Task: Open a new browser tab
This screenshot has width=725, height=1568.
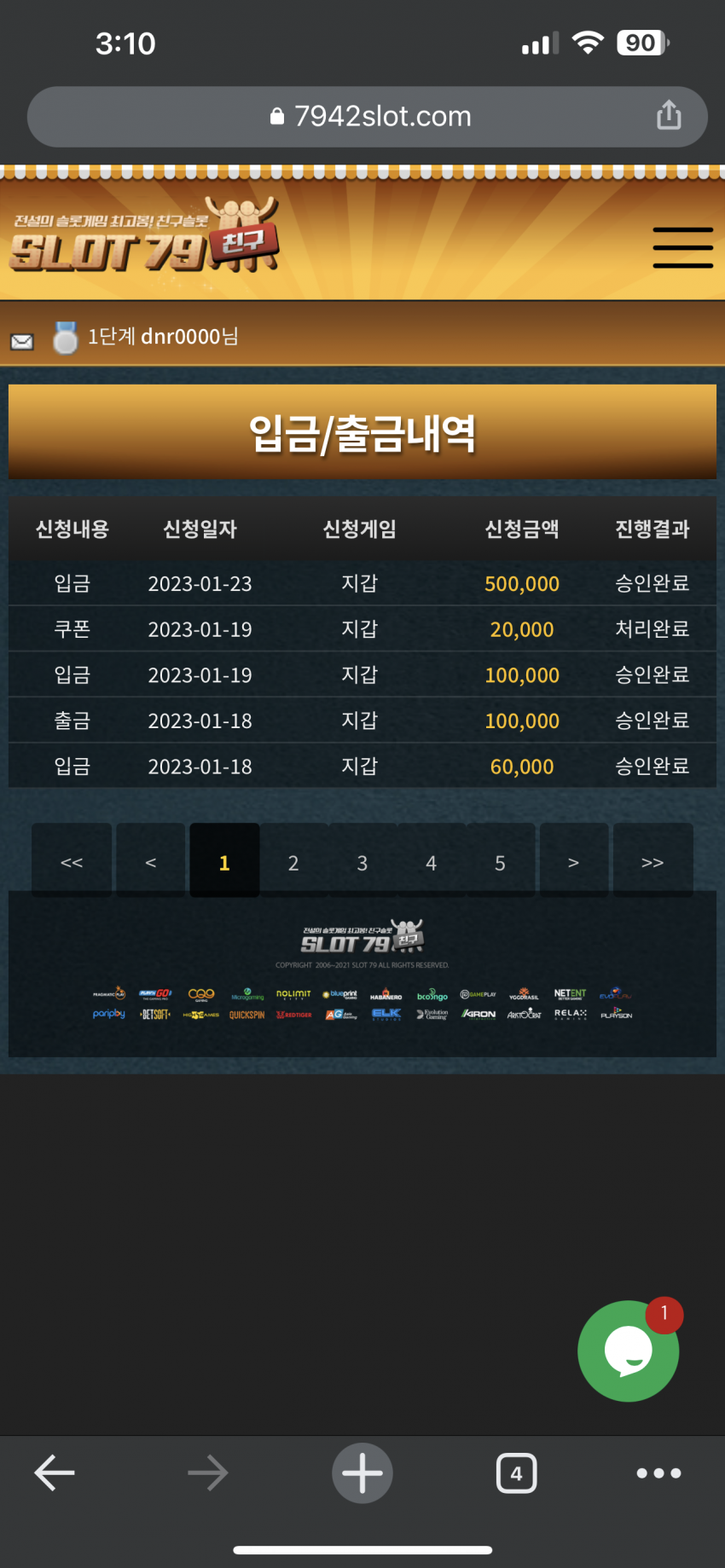Action: pyautogui.click(x=362, y=1473)
